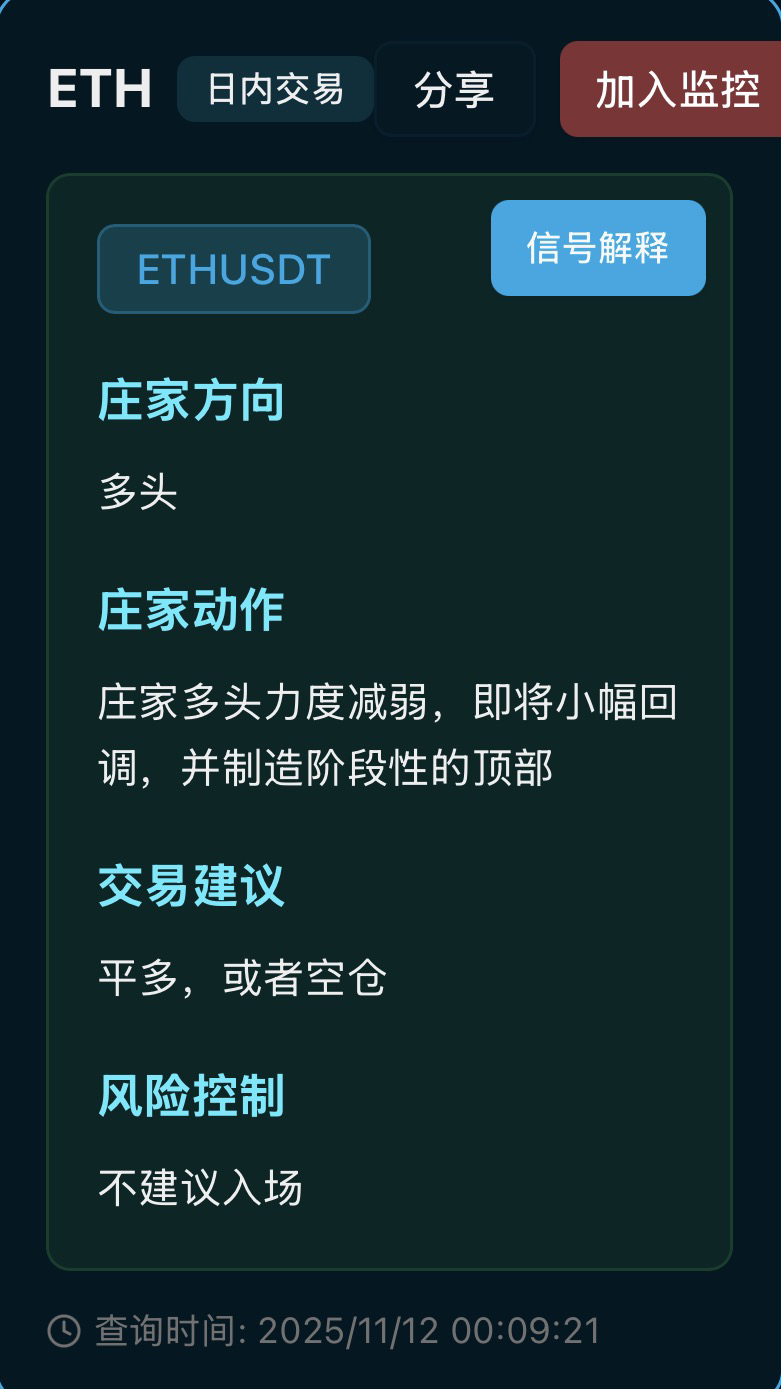This screenshot has width=781, height=1389.
Task: Tap the 分享 share button
Action: [454, 89]
